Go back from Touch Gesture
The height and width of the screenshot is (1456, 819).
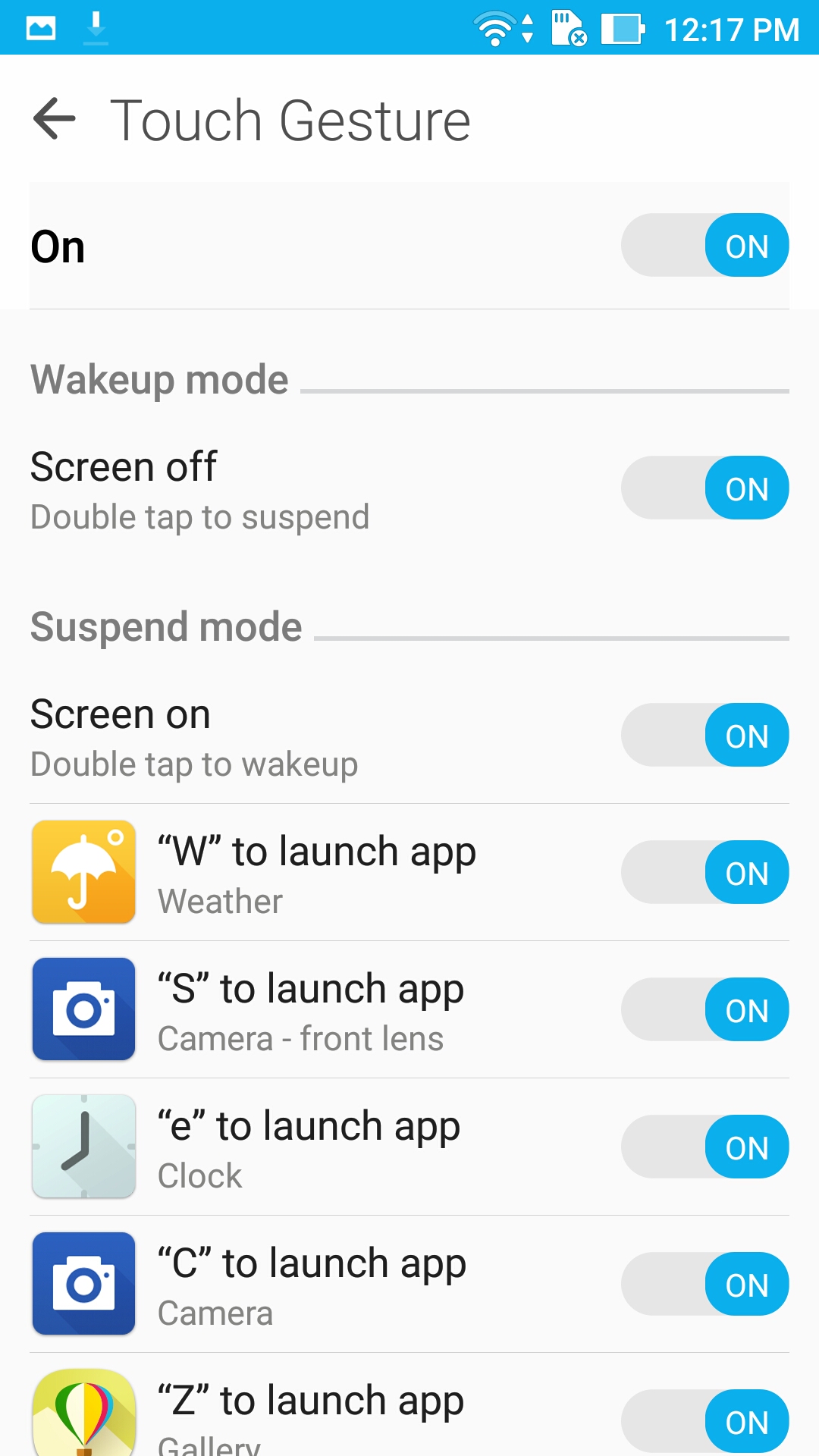[x=55, y=119]
